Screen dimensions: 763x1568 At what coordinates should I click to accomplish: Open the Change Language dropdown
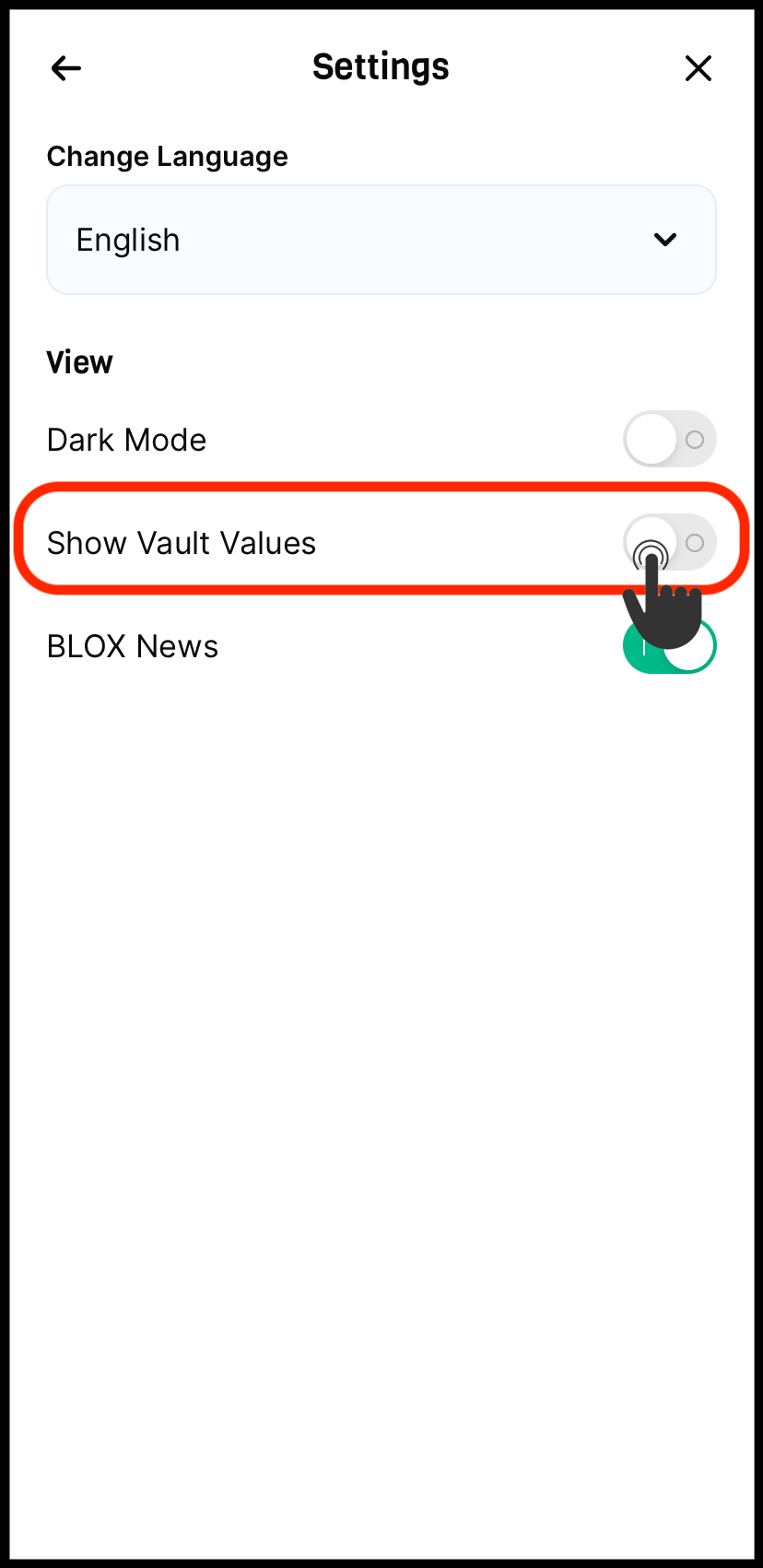381,240
